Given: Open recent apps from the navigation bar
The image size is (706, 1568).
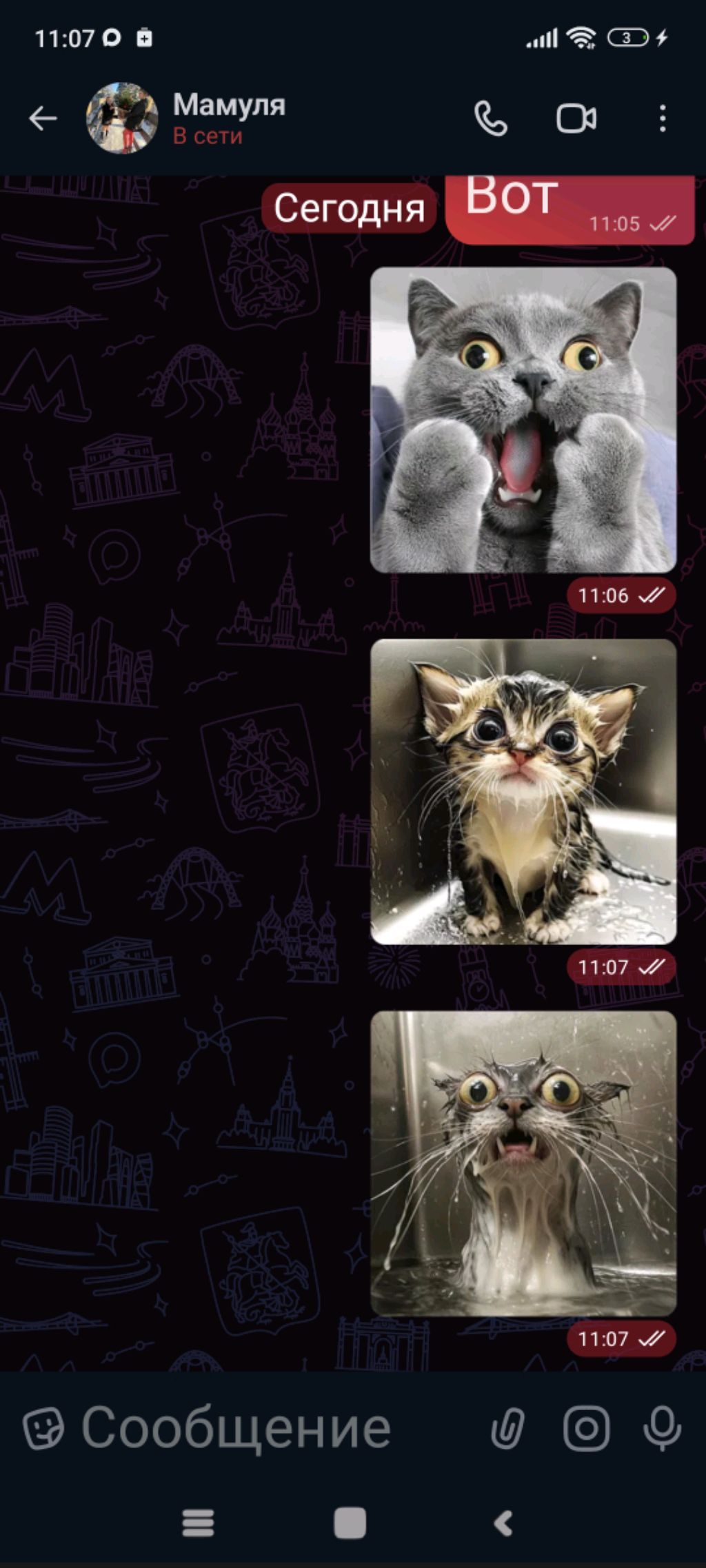Looking at the screenshot, I should point(198,1523).
